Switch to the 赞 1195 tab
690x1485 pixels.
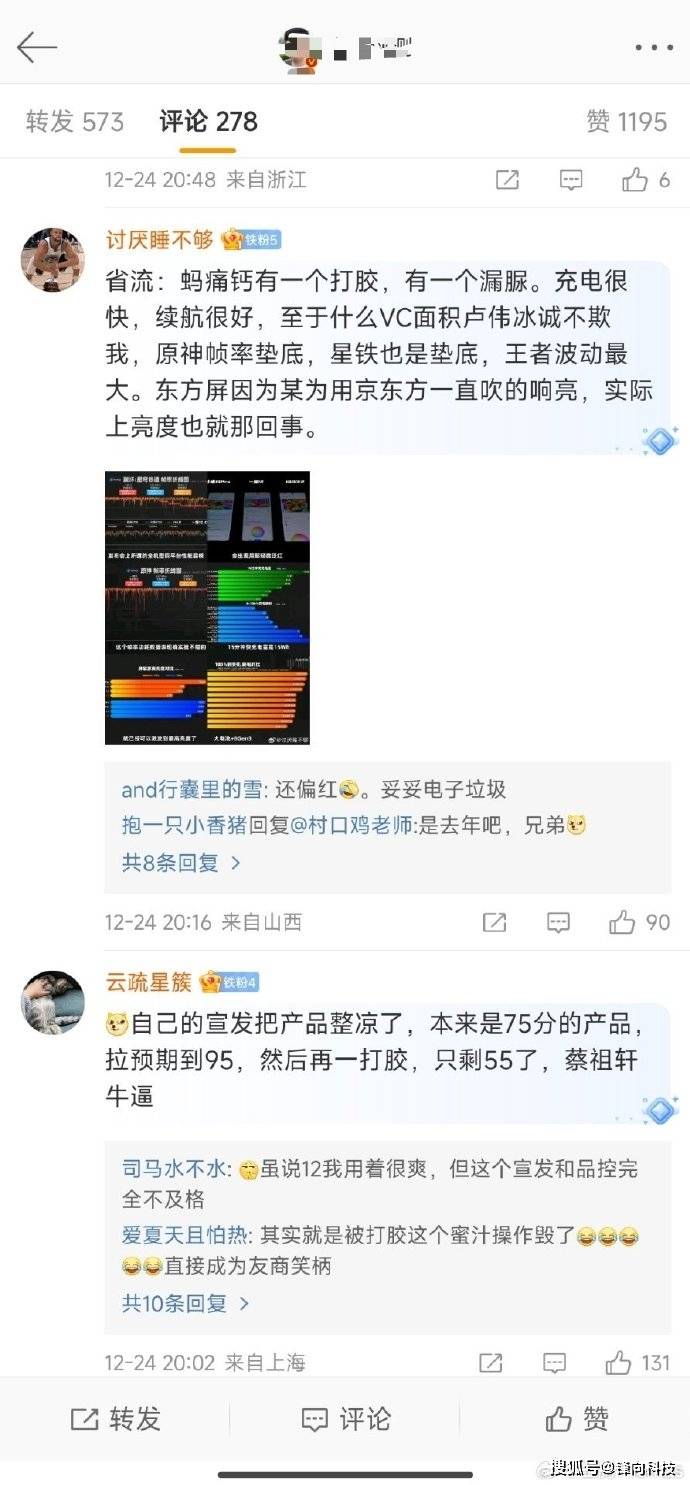(x=626, y=122)
